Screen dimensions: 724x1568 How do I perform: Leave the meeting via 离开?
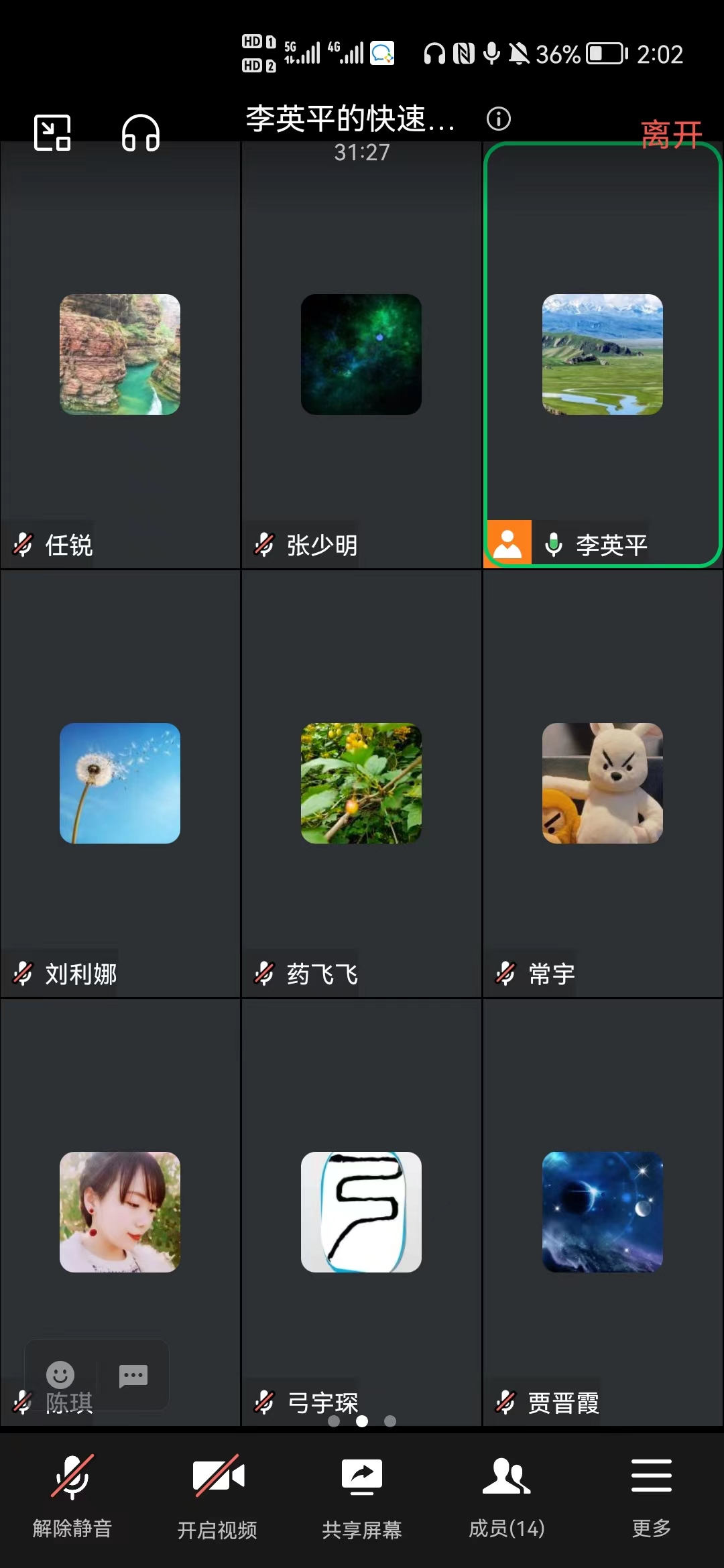click(x=670, y=135)
